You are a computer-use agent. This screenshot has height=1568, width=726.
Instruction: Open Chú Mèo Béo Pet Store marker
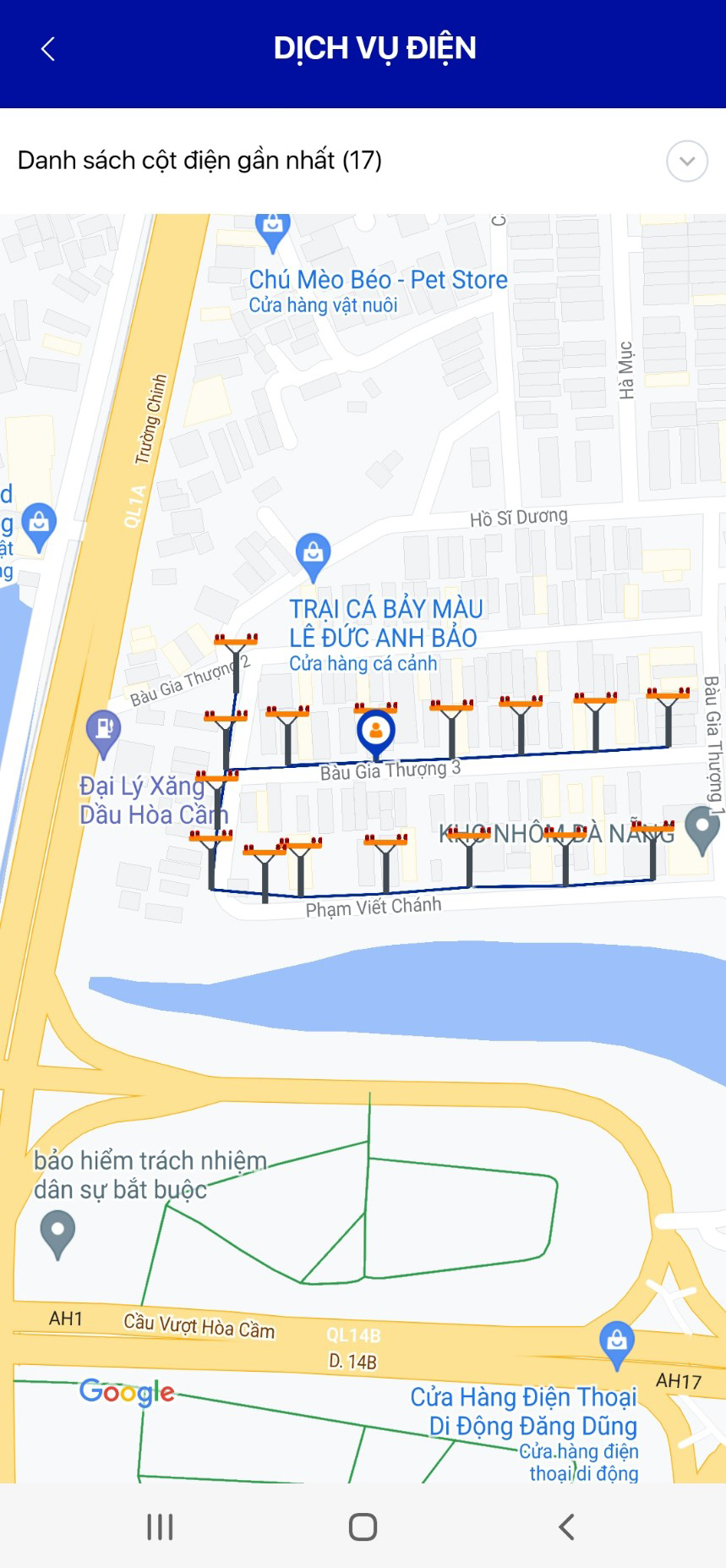click(272, 229)
